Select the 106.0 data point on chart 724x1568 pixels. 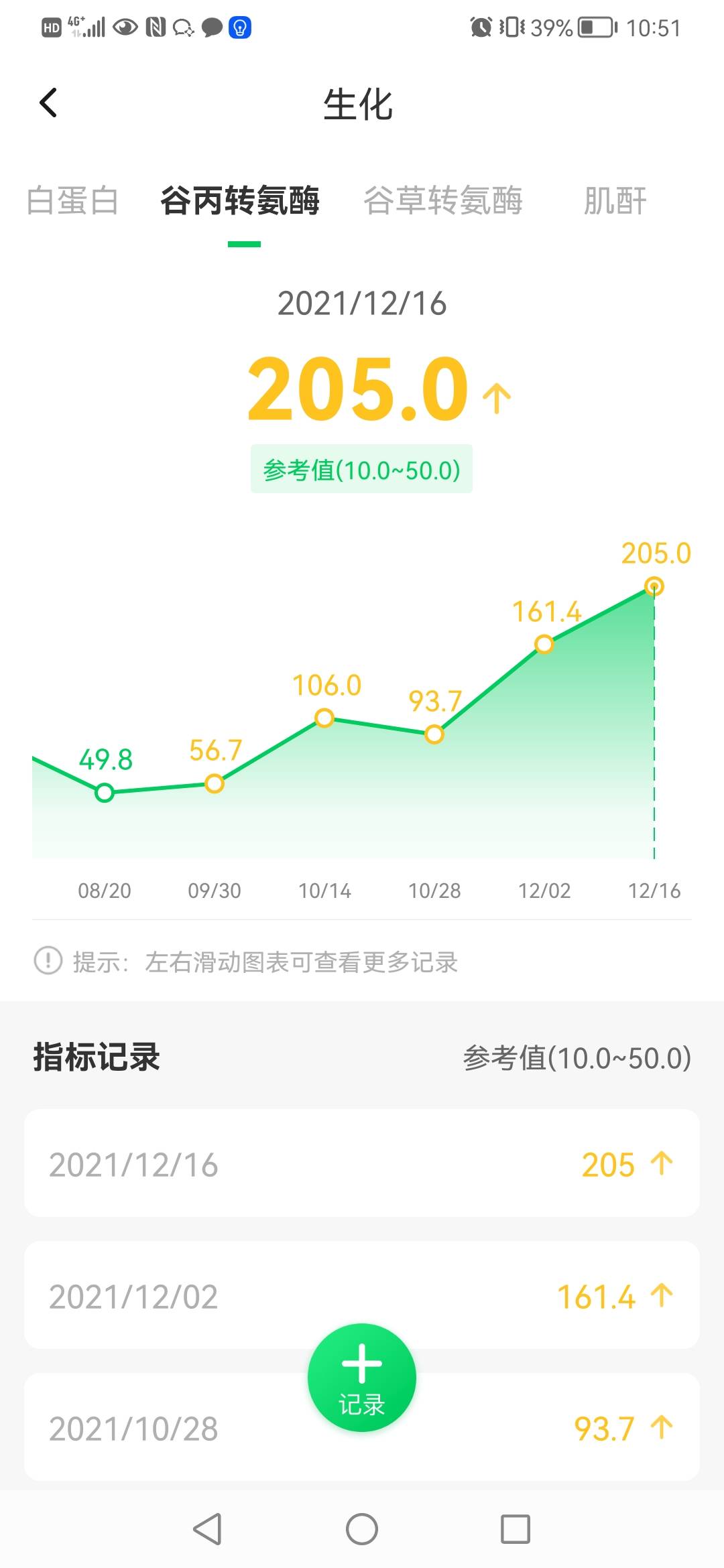[x=325, y=719]
